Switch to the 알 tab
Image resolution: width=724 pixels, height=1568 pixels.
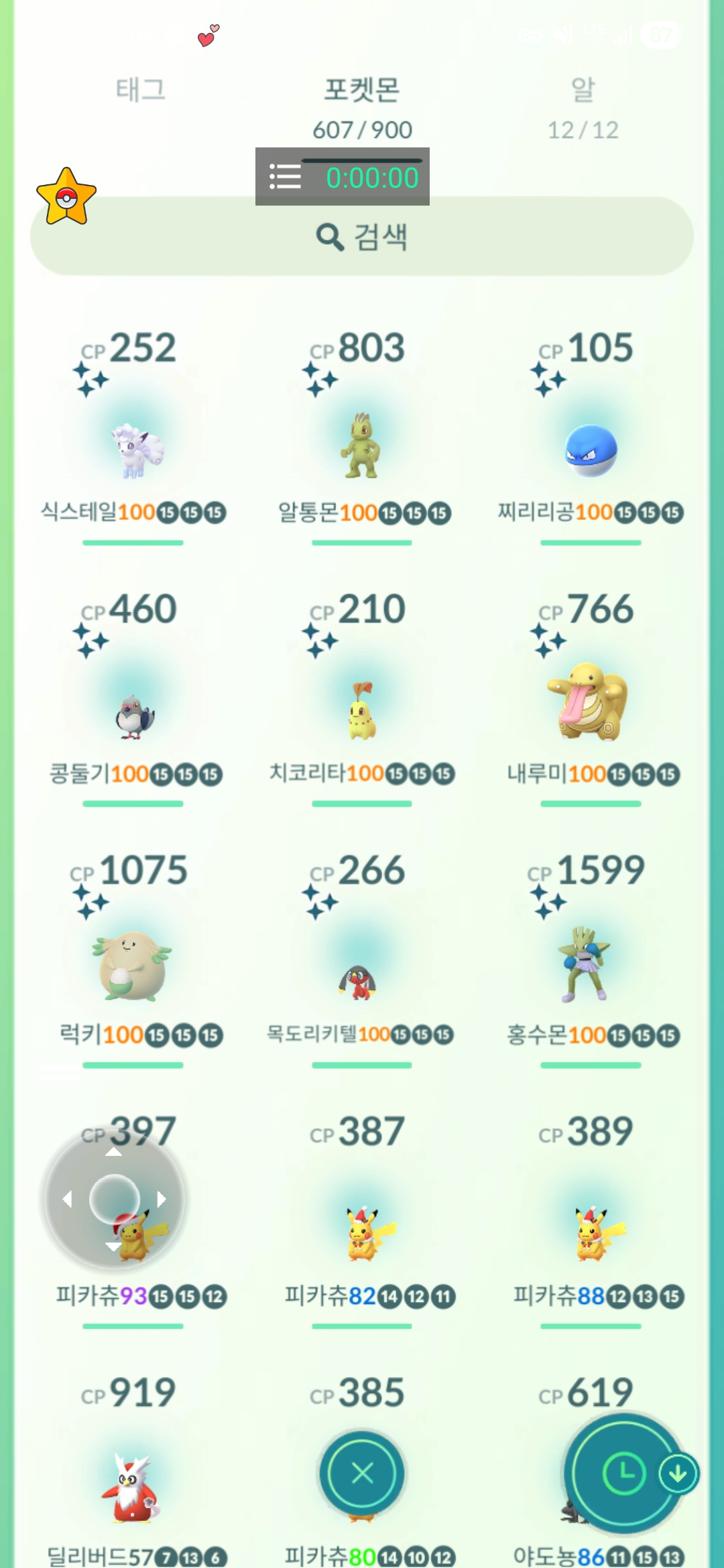(x=583, y=90)
